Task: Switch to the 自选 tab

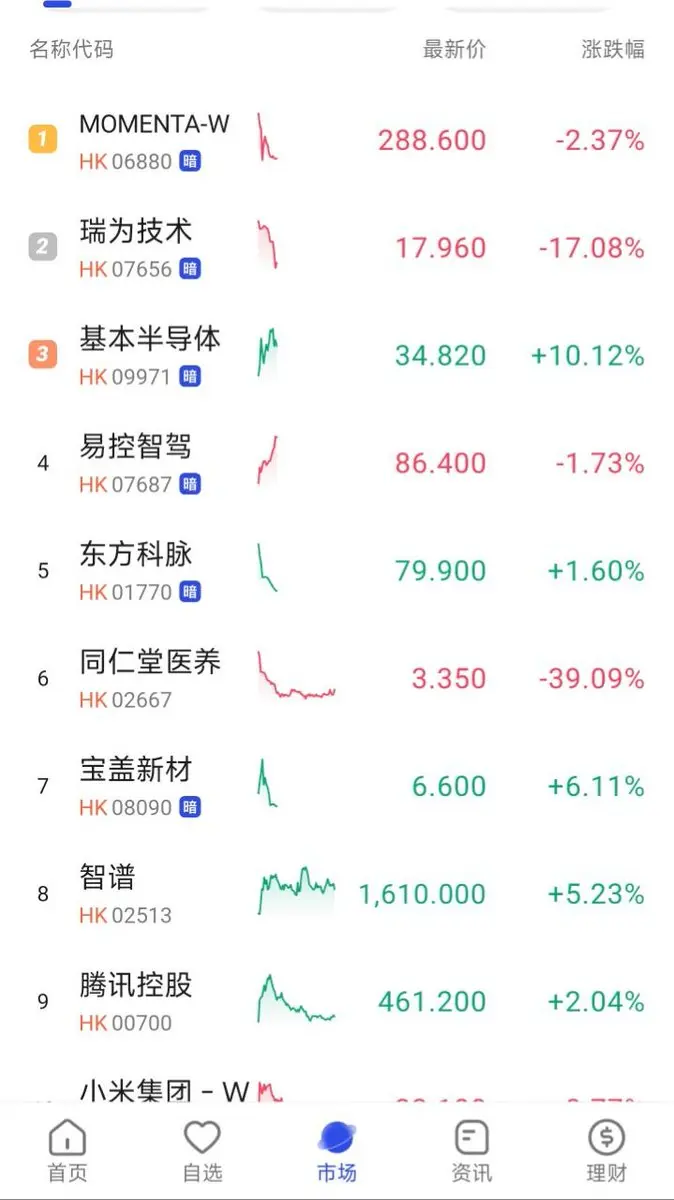Action: coord(202,1151)
